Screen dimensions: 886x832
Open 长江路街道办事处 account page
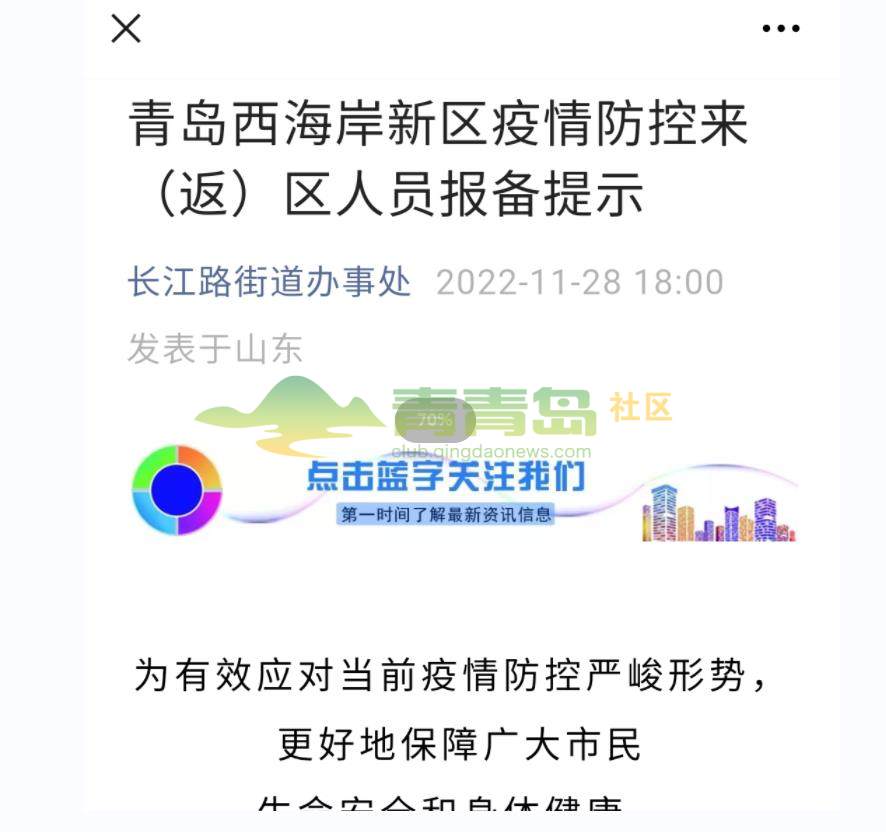(269, 282)
